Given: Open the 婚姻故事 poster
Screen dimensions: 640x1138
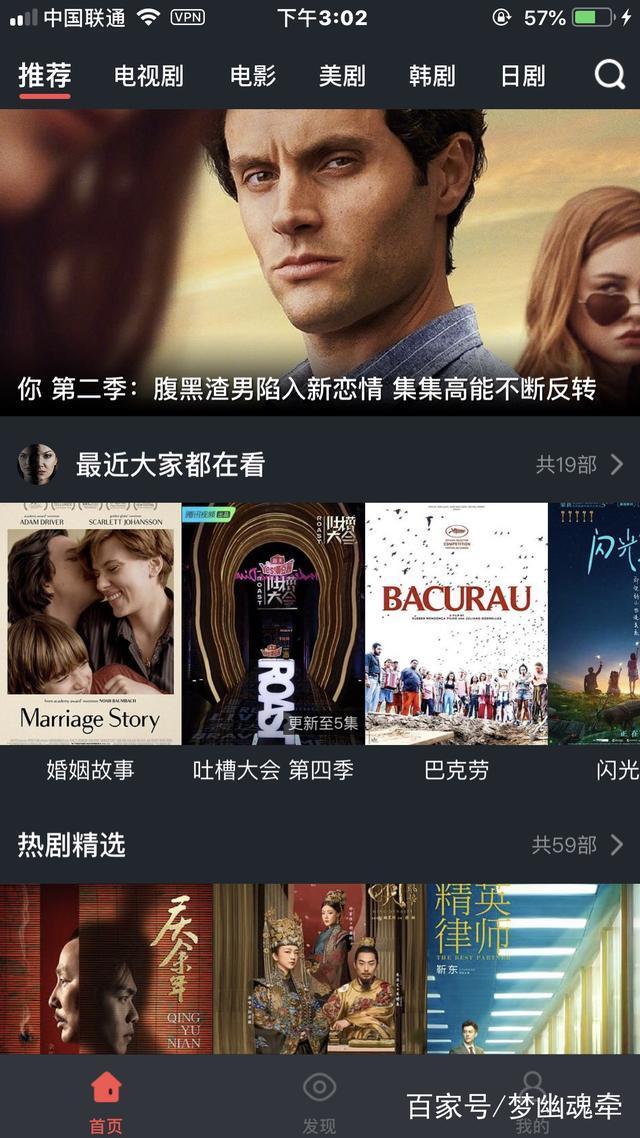Looking at the screenshot, I should pos(91,623).
